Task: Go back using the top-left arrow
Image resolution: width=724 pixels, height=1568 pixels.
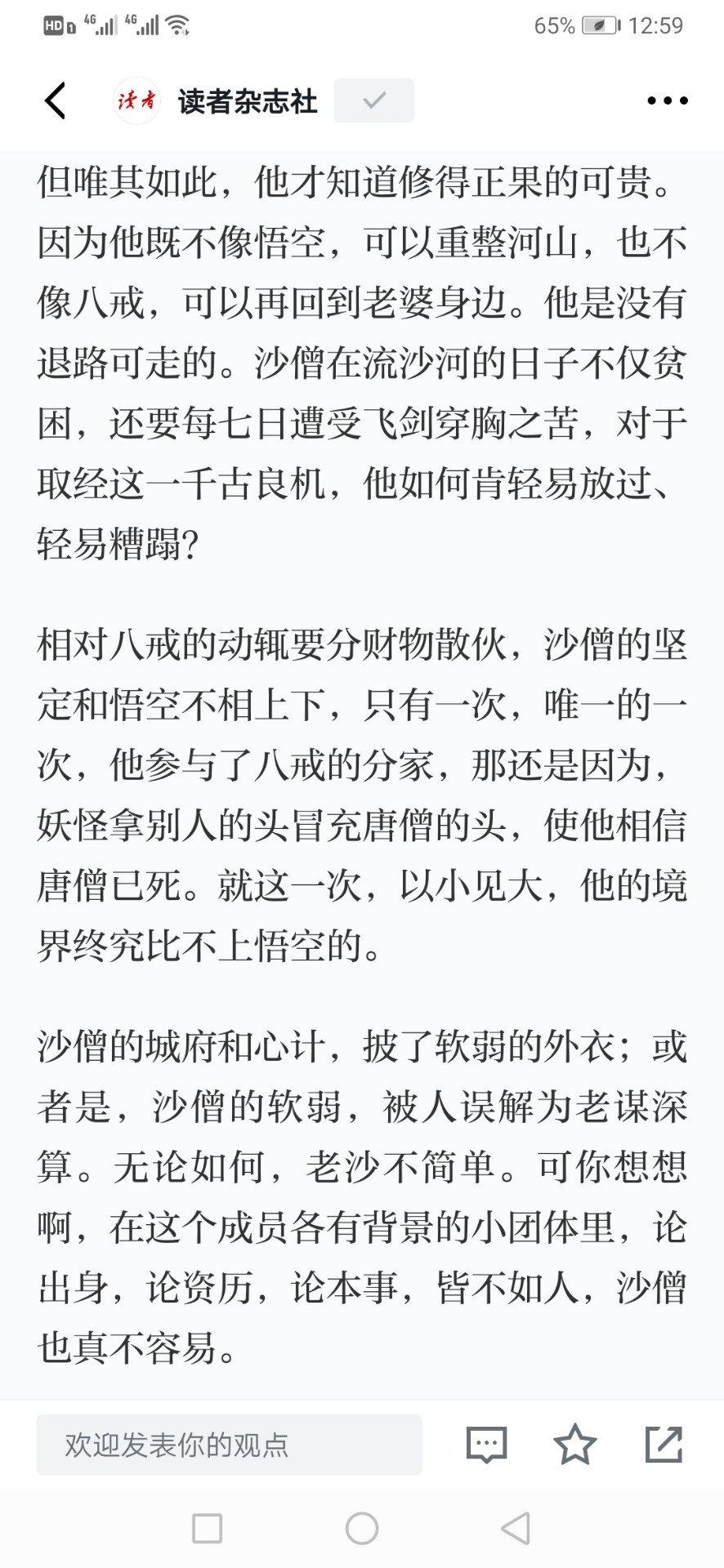Action: [x=55, y=100]
